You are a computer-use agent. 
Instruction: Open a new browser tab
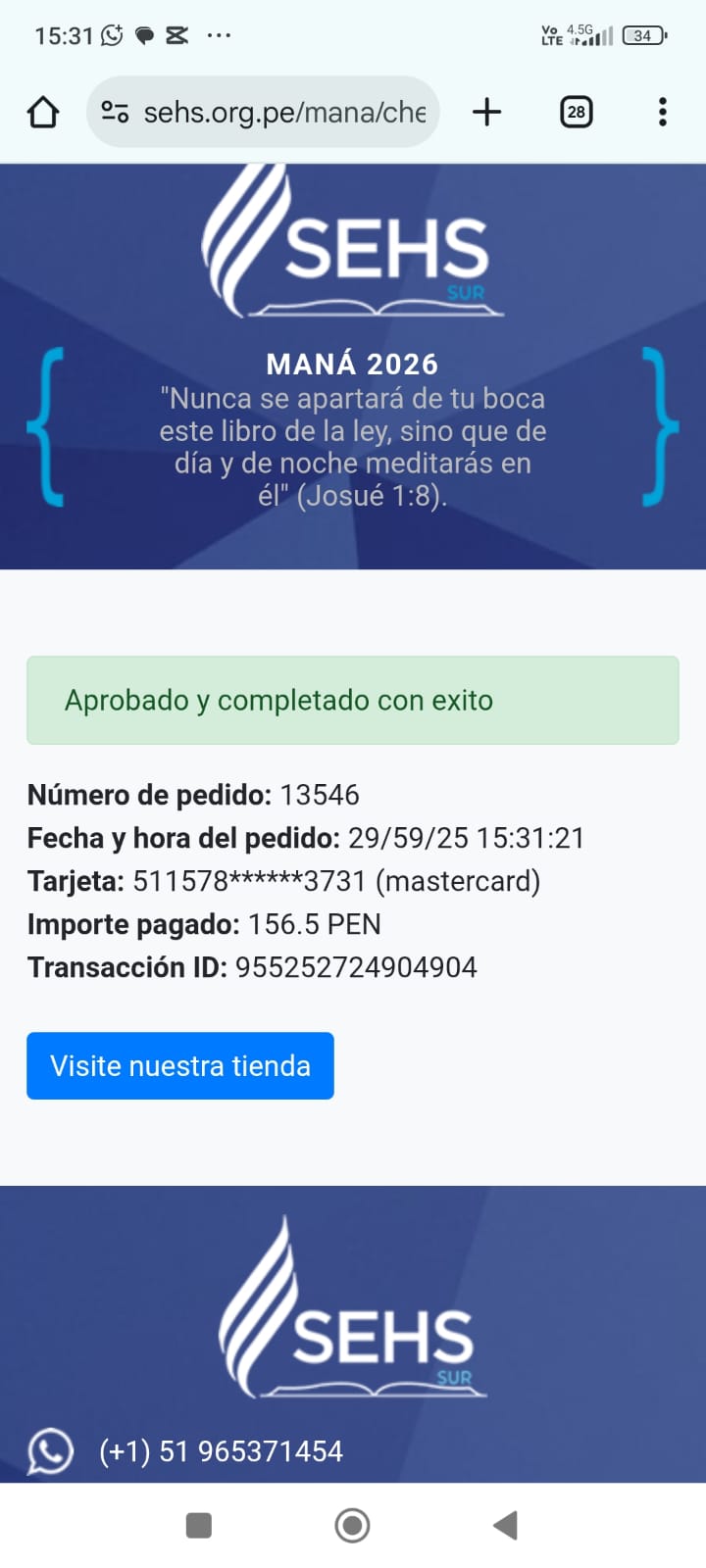coord(486,113)
